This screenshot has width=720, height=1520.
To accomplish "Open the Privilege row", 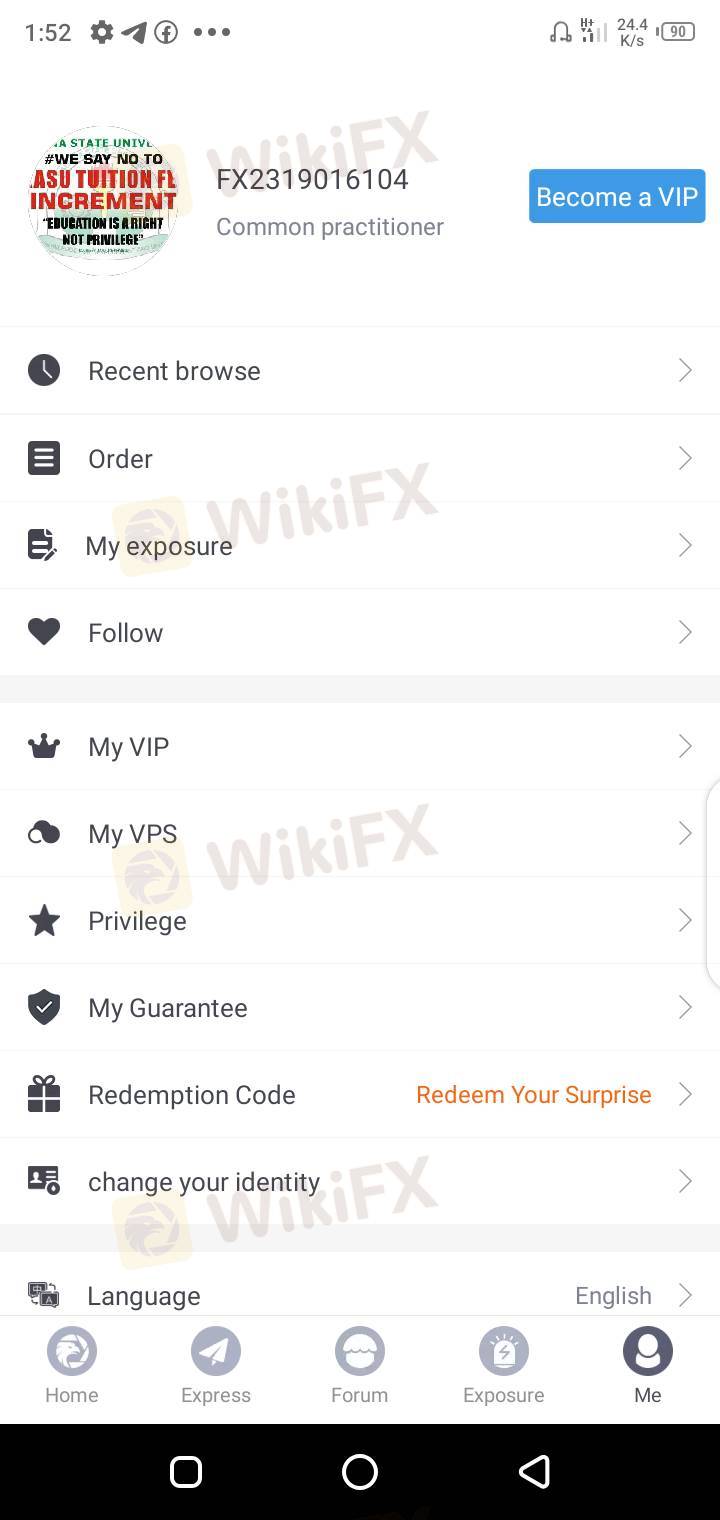I will [x=360, y=920].
